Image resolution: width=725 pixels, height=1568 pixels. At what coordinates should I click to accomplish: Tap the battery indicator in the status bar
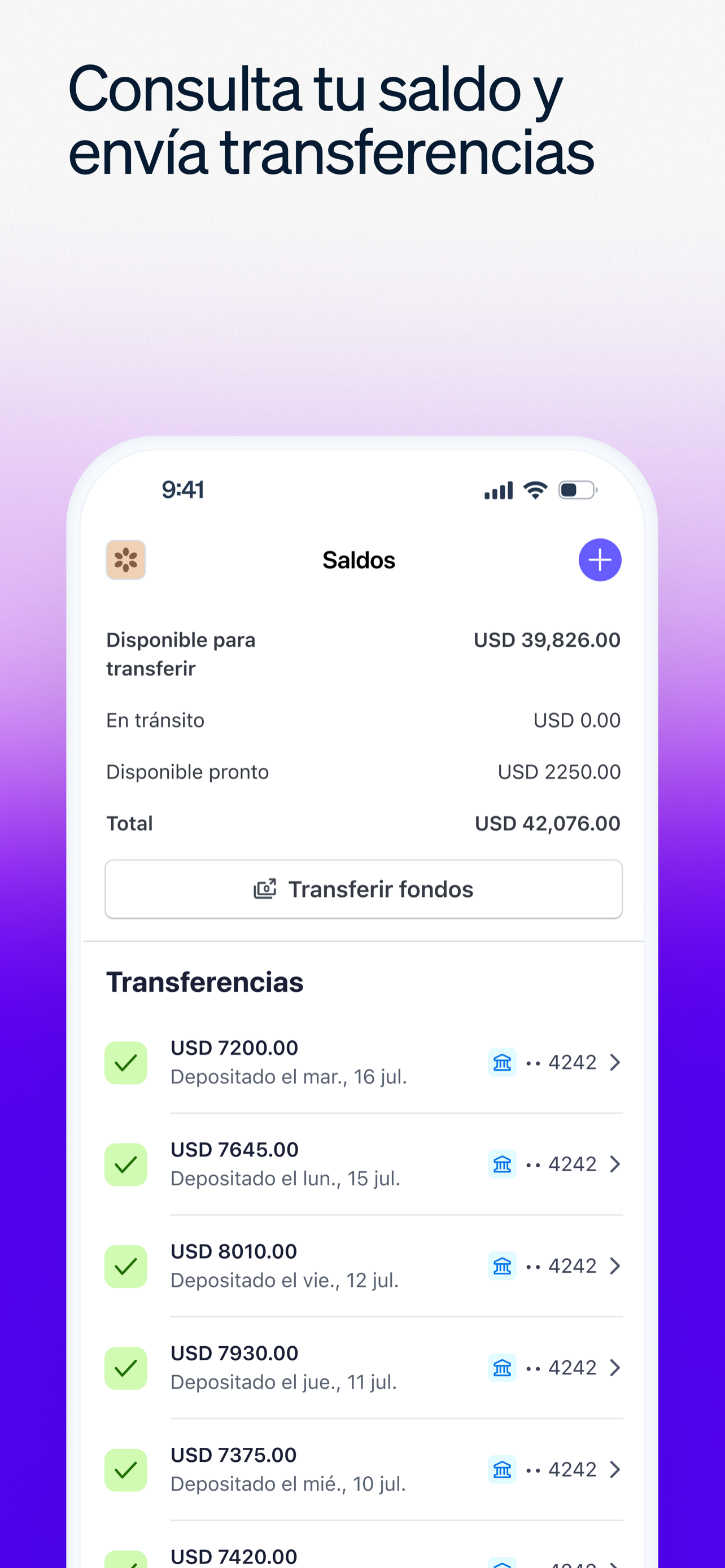576,490
